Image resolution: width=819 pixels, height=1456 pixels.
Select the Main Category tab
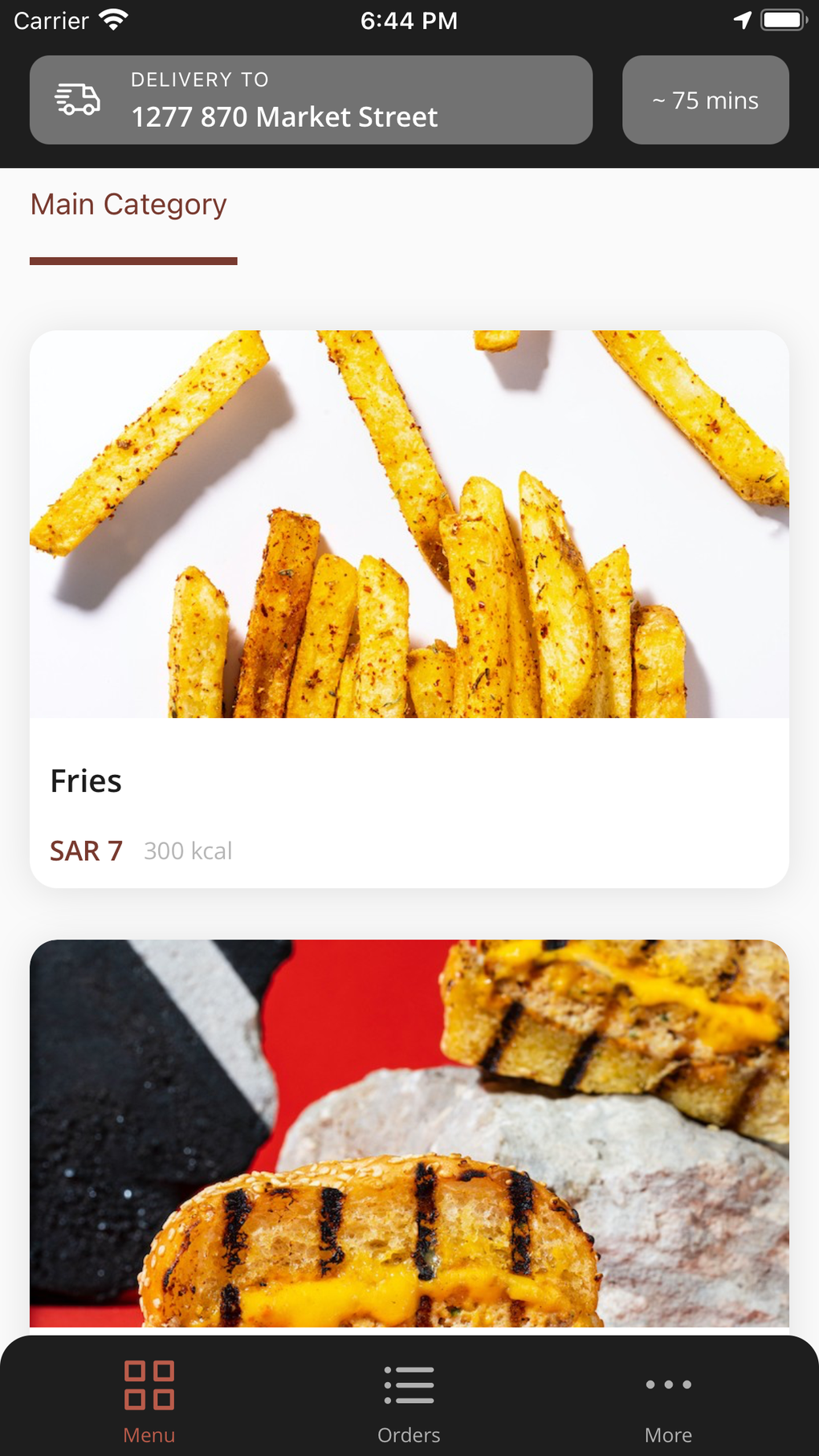click(129, 206)
